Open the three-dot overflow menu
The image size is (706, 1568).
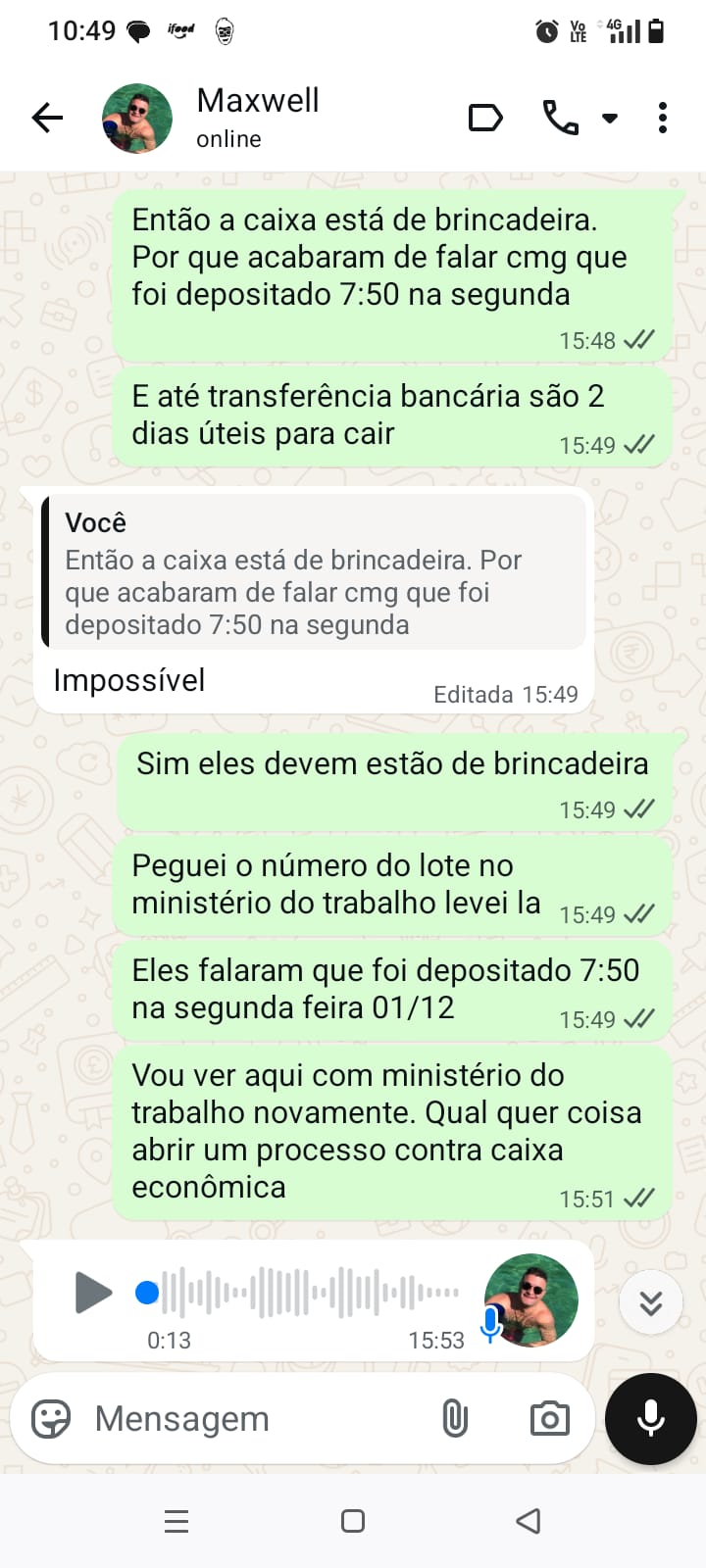pos(663,119)
